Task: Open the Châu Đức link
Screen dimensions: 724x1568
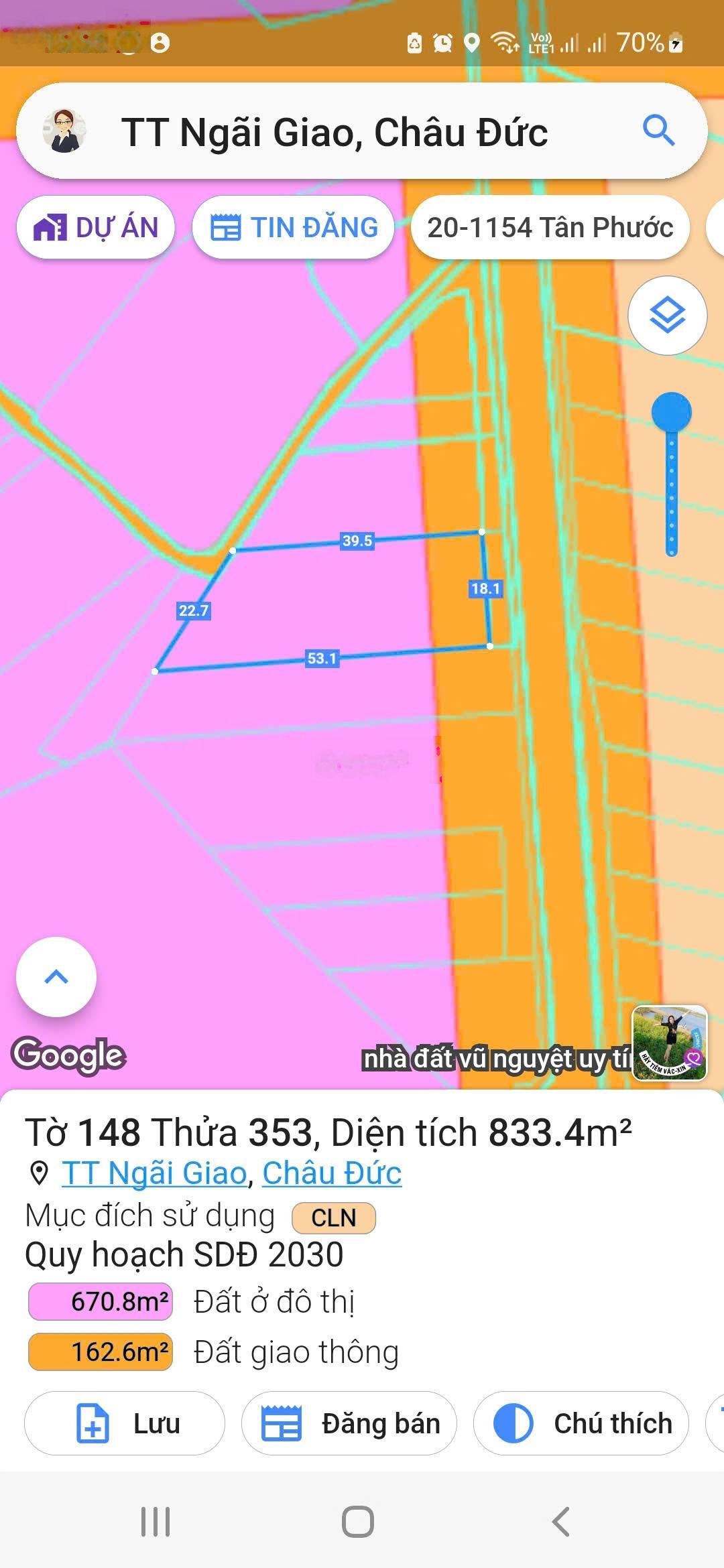Action: pyautogui.click(x=332, y=1173)
